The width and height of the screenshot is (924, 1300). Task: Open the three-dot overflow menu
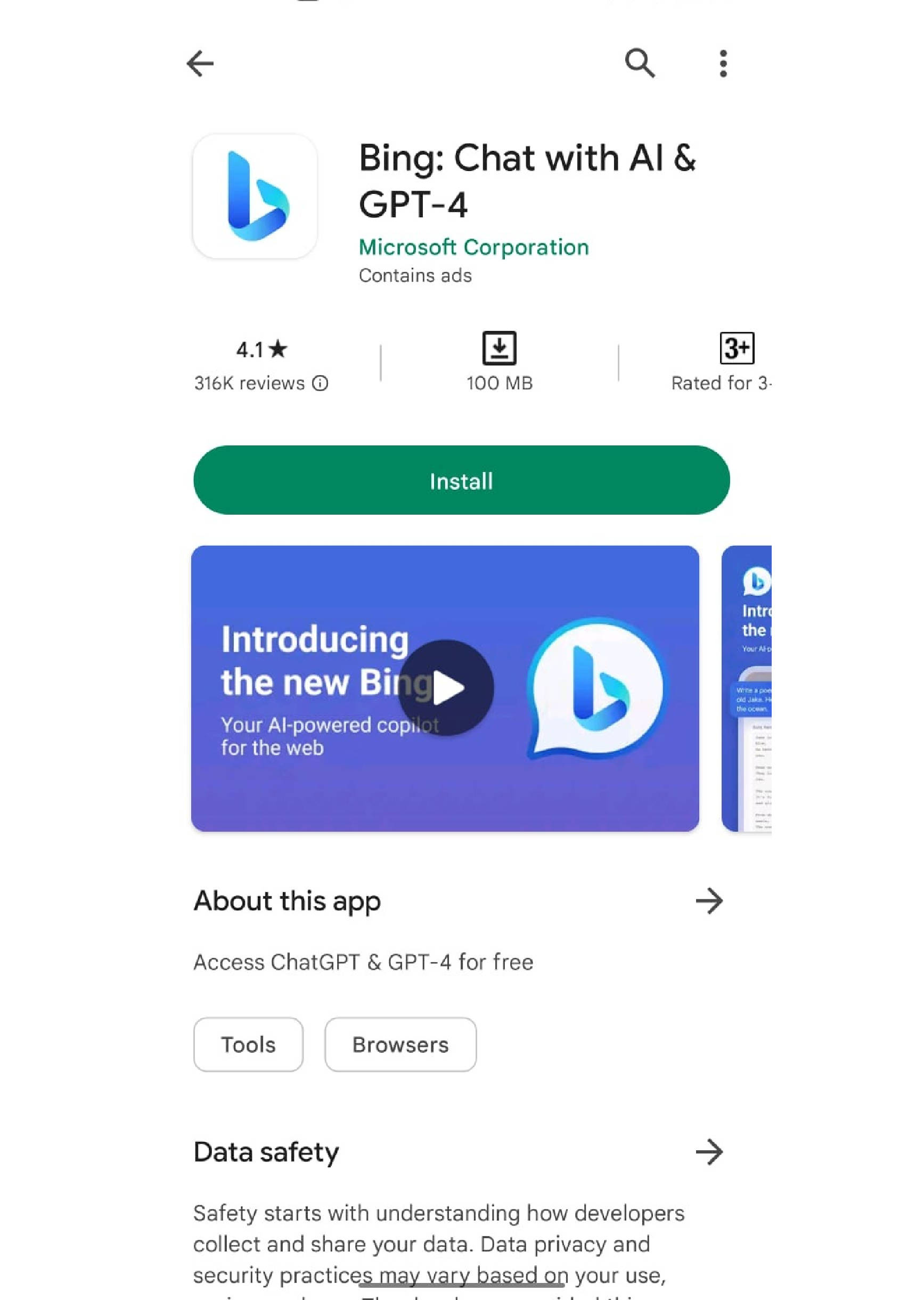tap(723, 63)
